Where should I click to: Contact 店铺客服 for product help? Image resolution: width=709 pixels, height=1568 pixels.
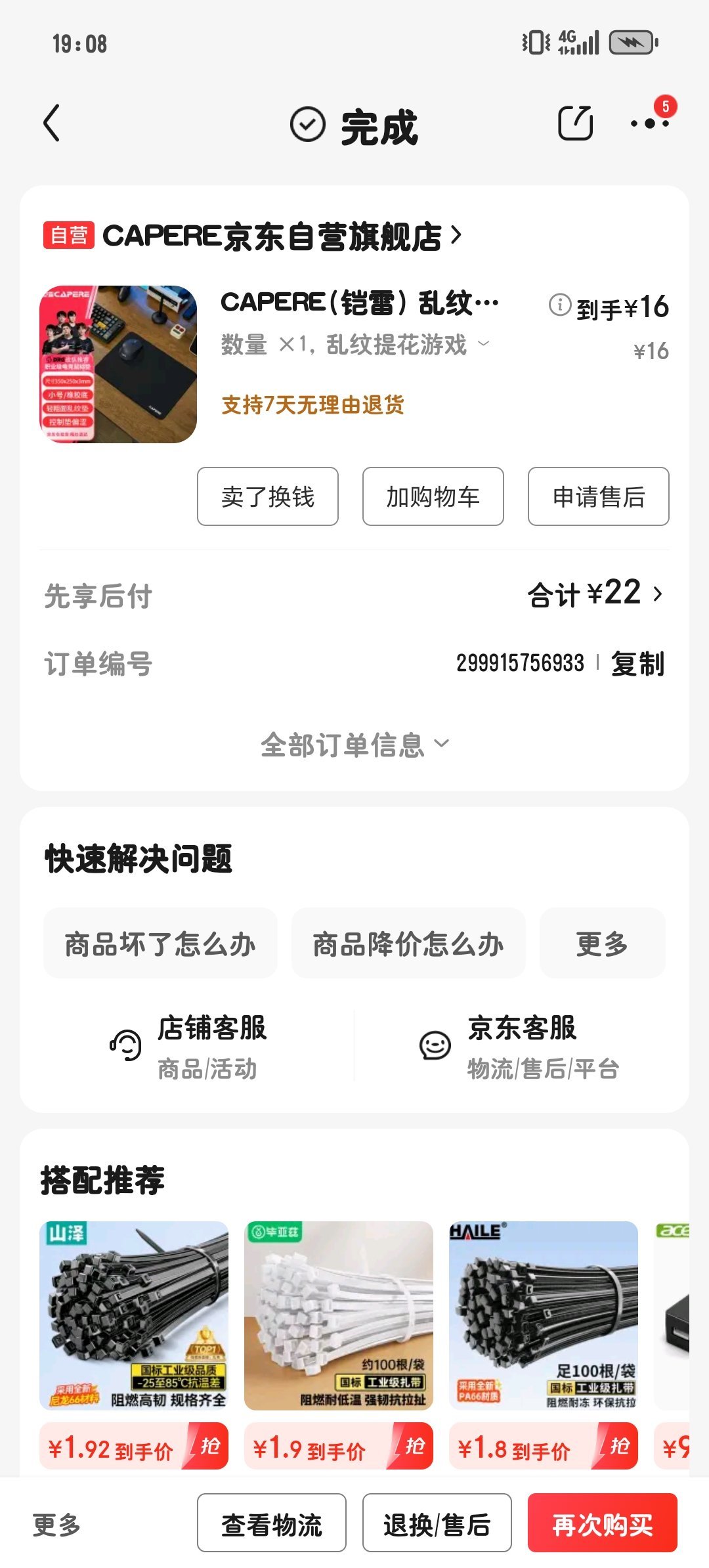click(190, 1046)
